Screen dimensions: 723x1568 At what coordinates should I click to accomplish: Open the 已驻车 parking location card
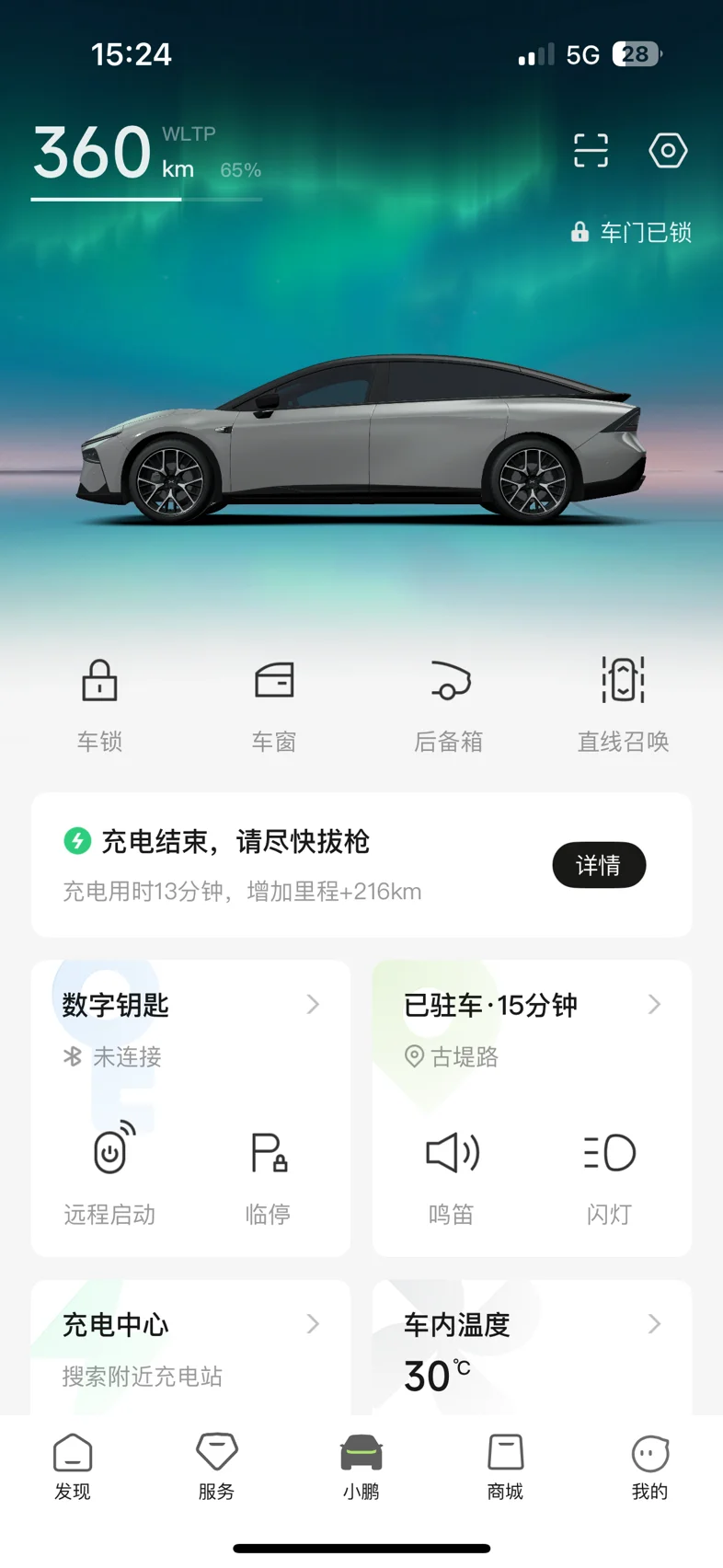[532, 1005]
